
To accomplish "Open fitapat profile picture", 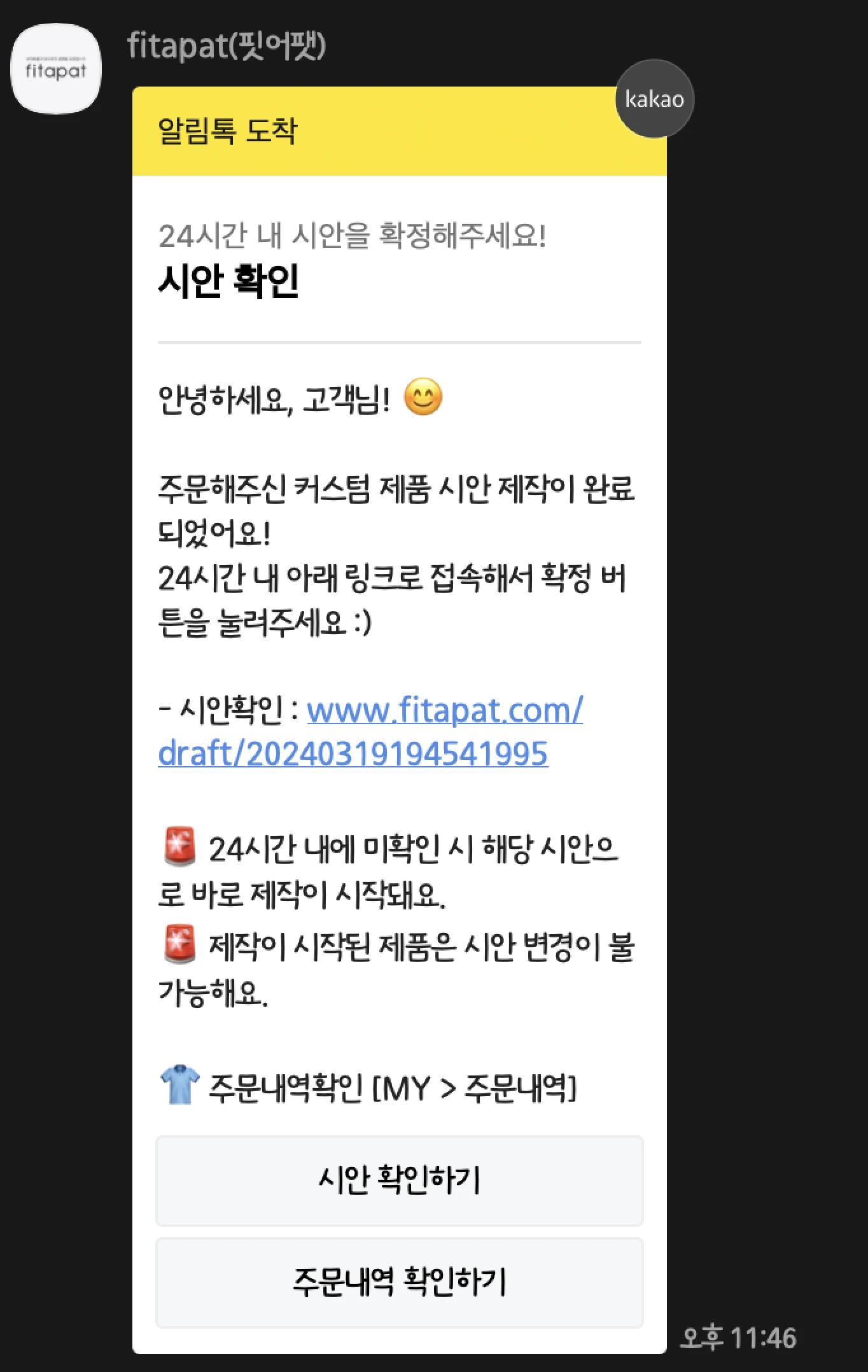I will click(56, 69).
